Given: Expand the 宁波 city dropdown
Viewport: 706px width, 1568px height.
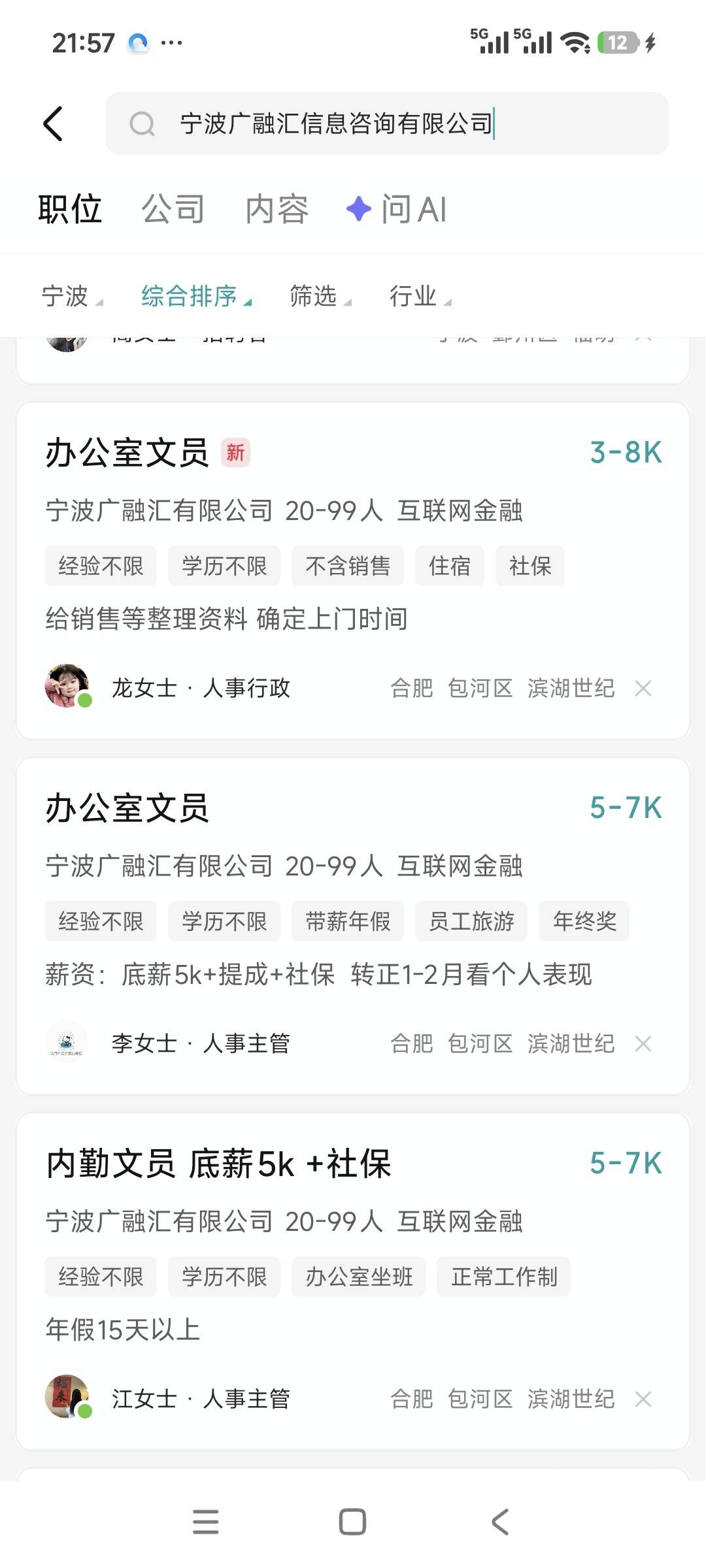Looking at the screenshot, I should (x=72, y=297).
